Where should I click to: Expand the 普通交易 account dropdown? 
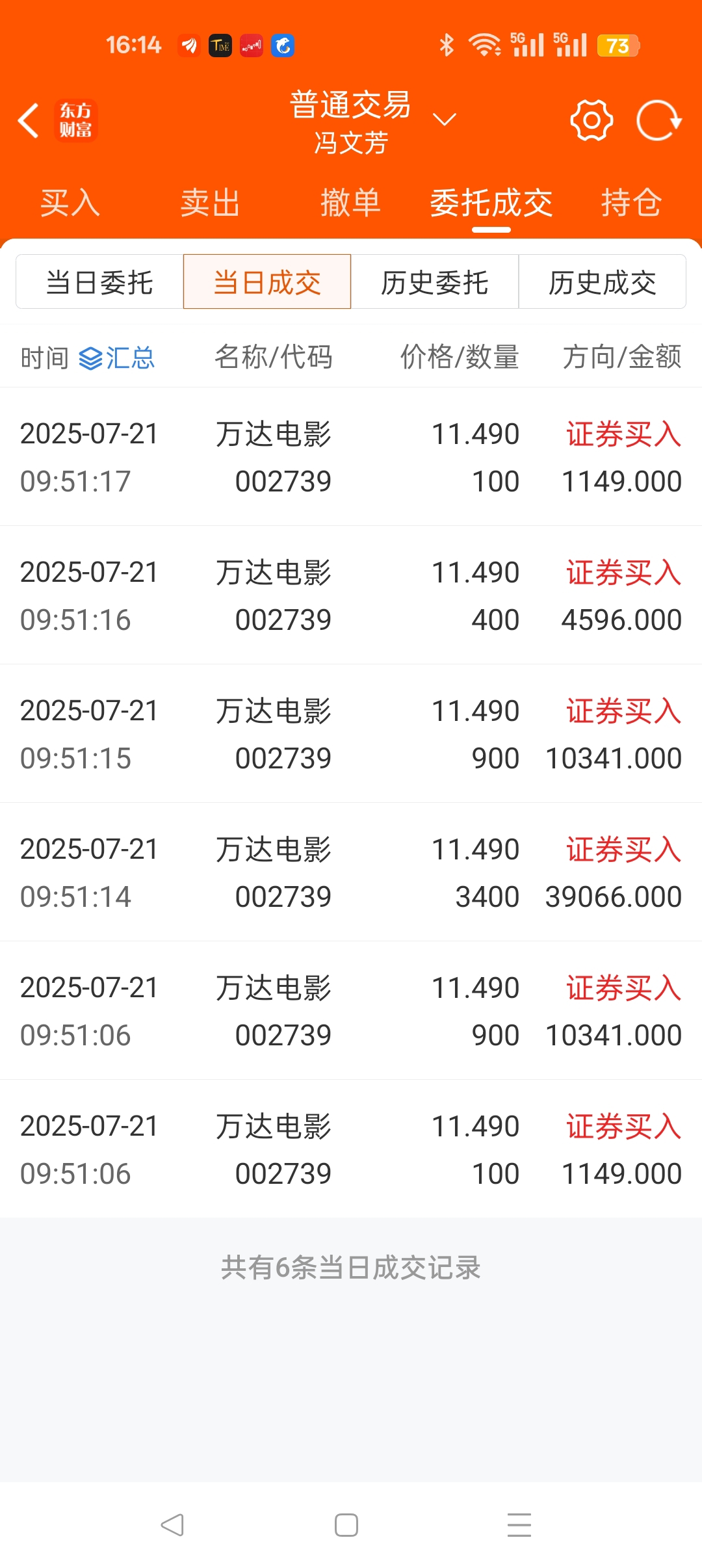(x=445, y=120)
